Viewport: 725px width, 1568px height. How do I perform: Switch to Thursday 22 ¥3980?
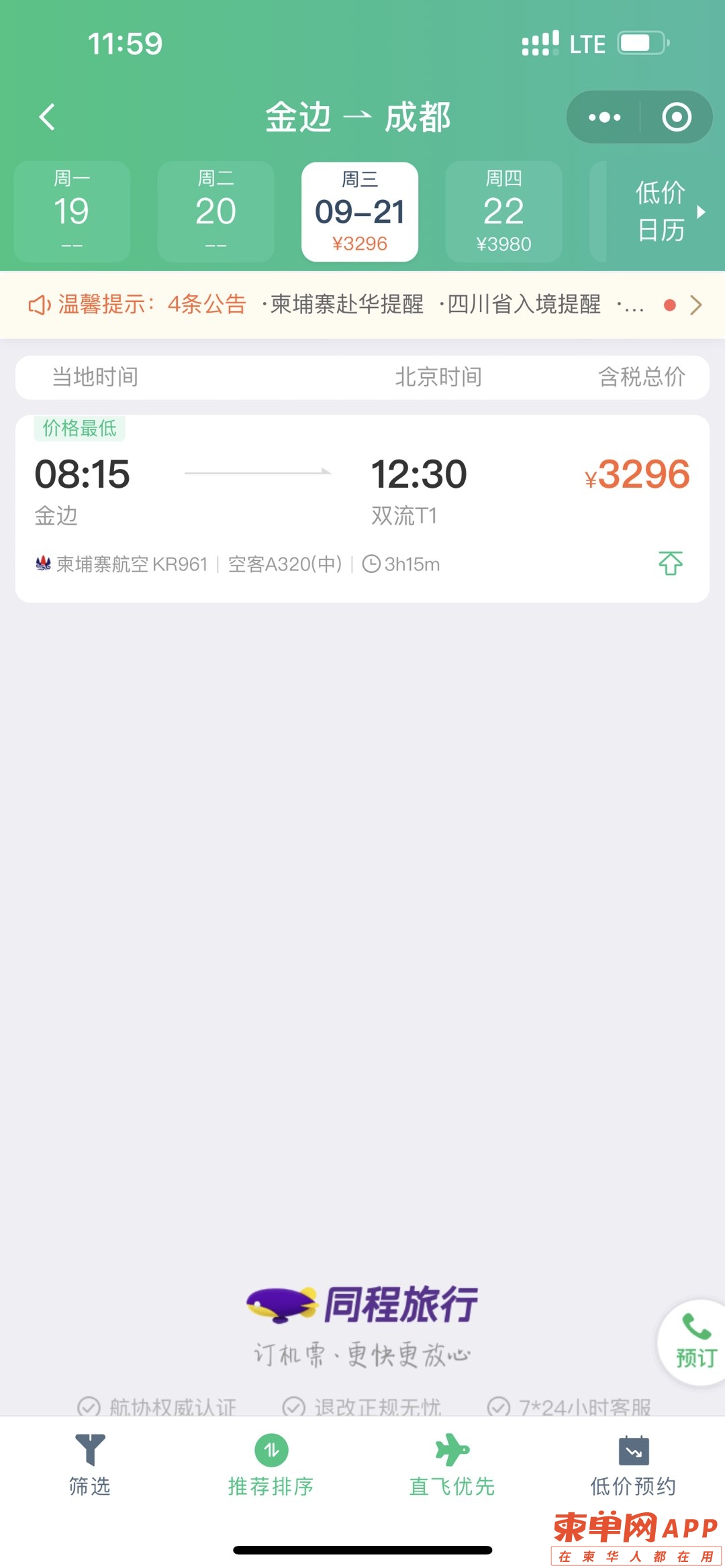point(503,211)
